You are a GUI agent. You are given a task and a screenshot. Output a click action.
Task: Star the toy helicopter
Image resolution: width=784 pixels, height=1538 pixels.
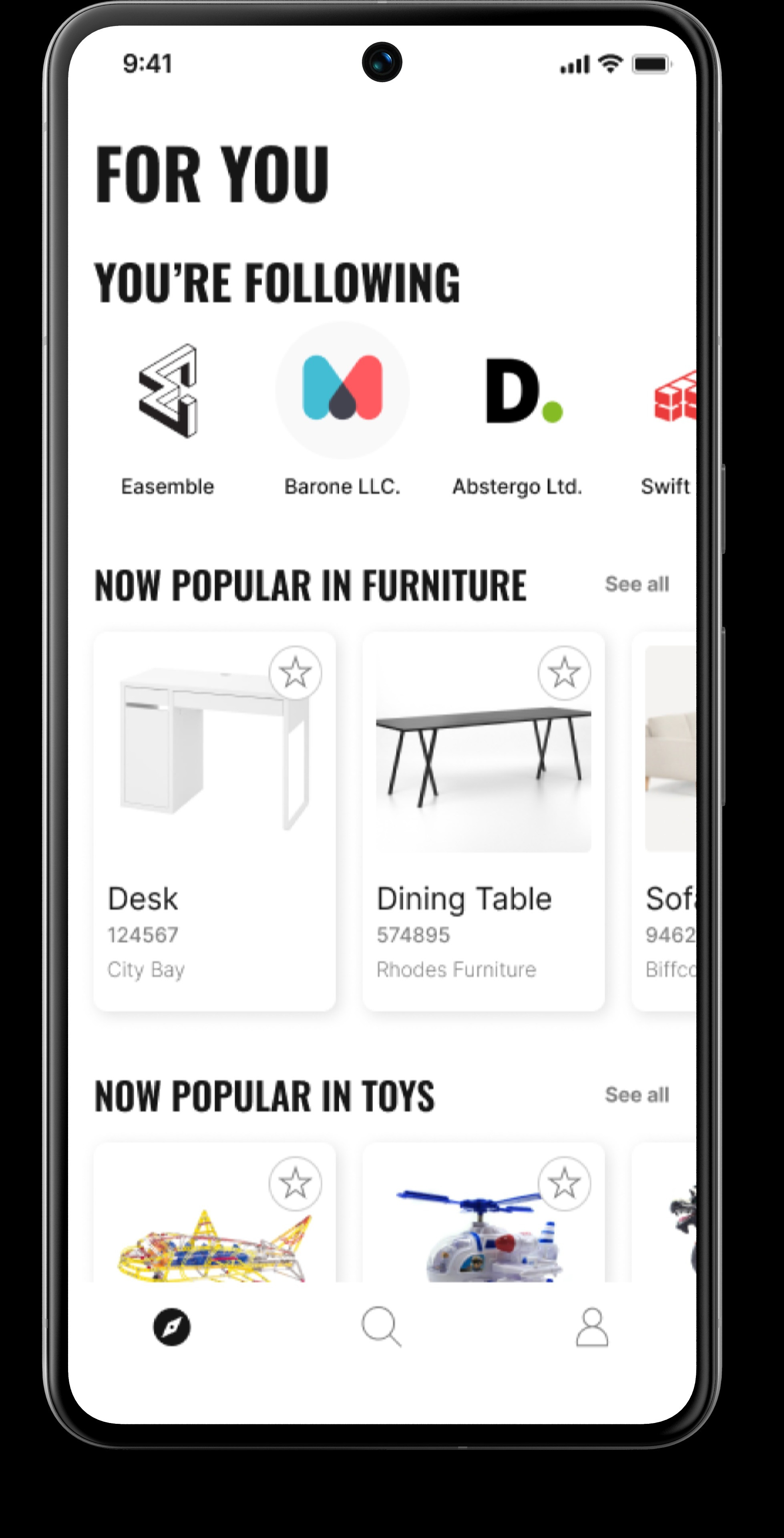(x=564, y=1184)
